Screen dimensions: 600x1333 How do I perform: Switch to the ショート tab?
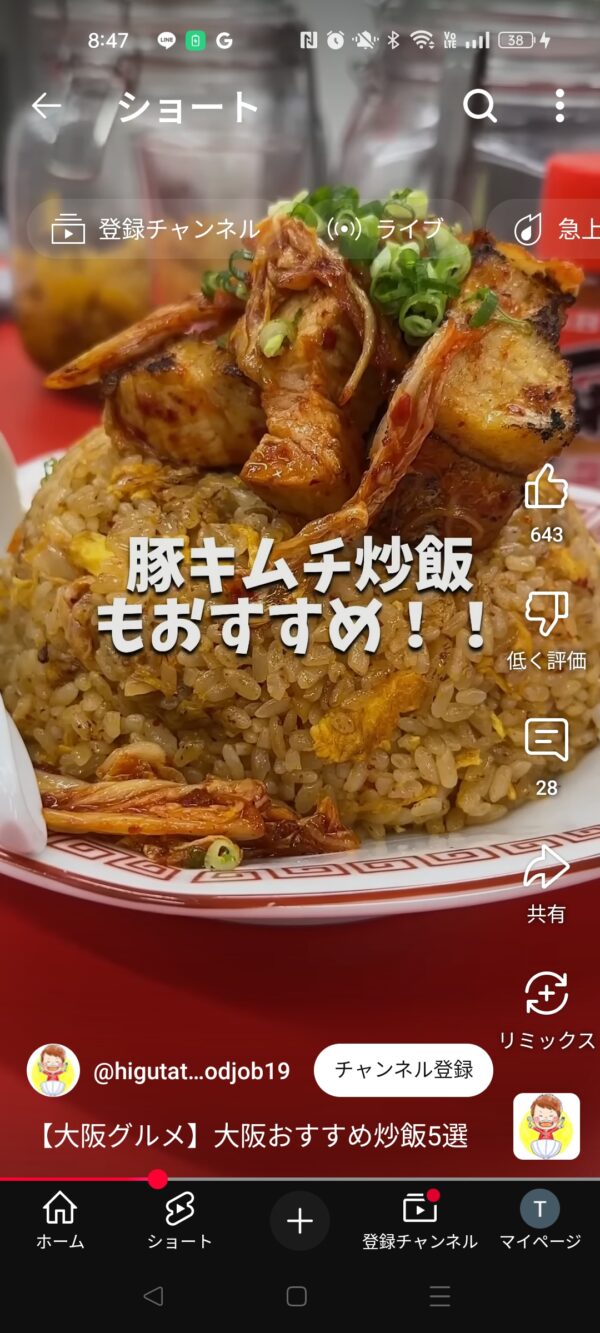click(x=180, y=1221)
